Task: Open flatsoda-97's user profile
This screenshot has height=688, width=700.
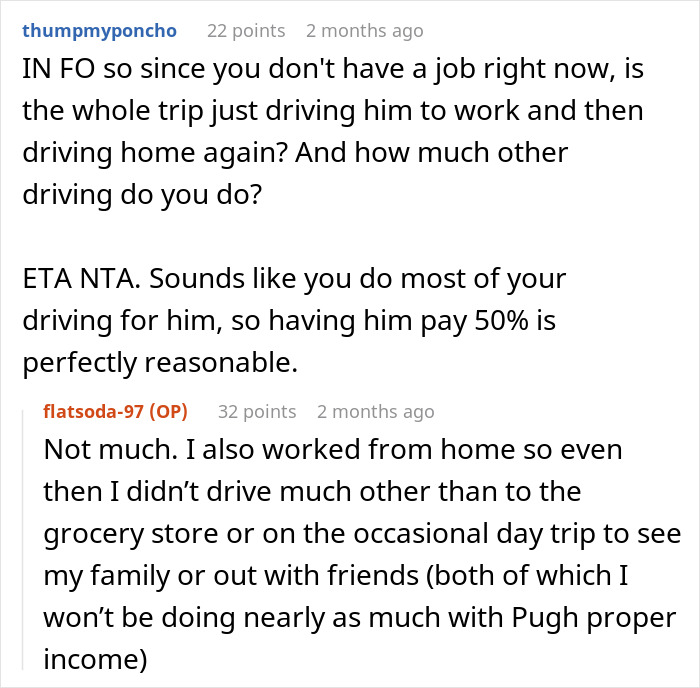Action: coord(96,411)
